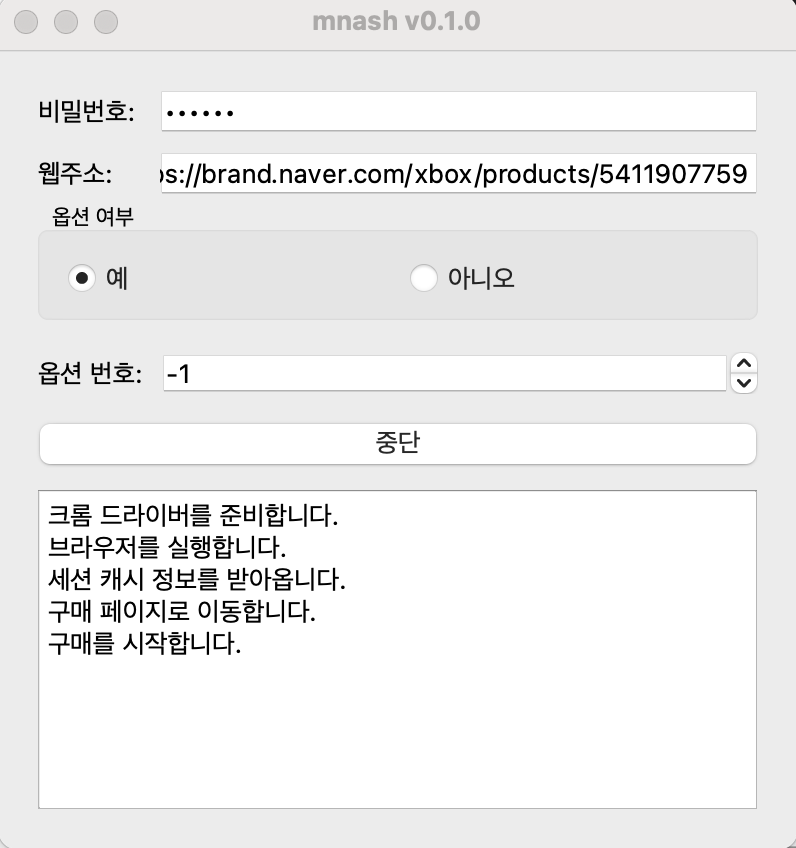Select the 예 radio option
The height and width of the screenshot is (848, 796).
pyautogui.click(x=82, y=278)
